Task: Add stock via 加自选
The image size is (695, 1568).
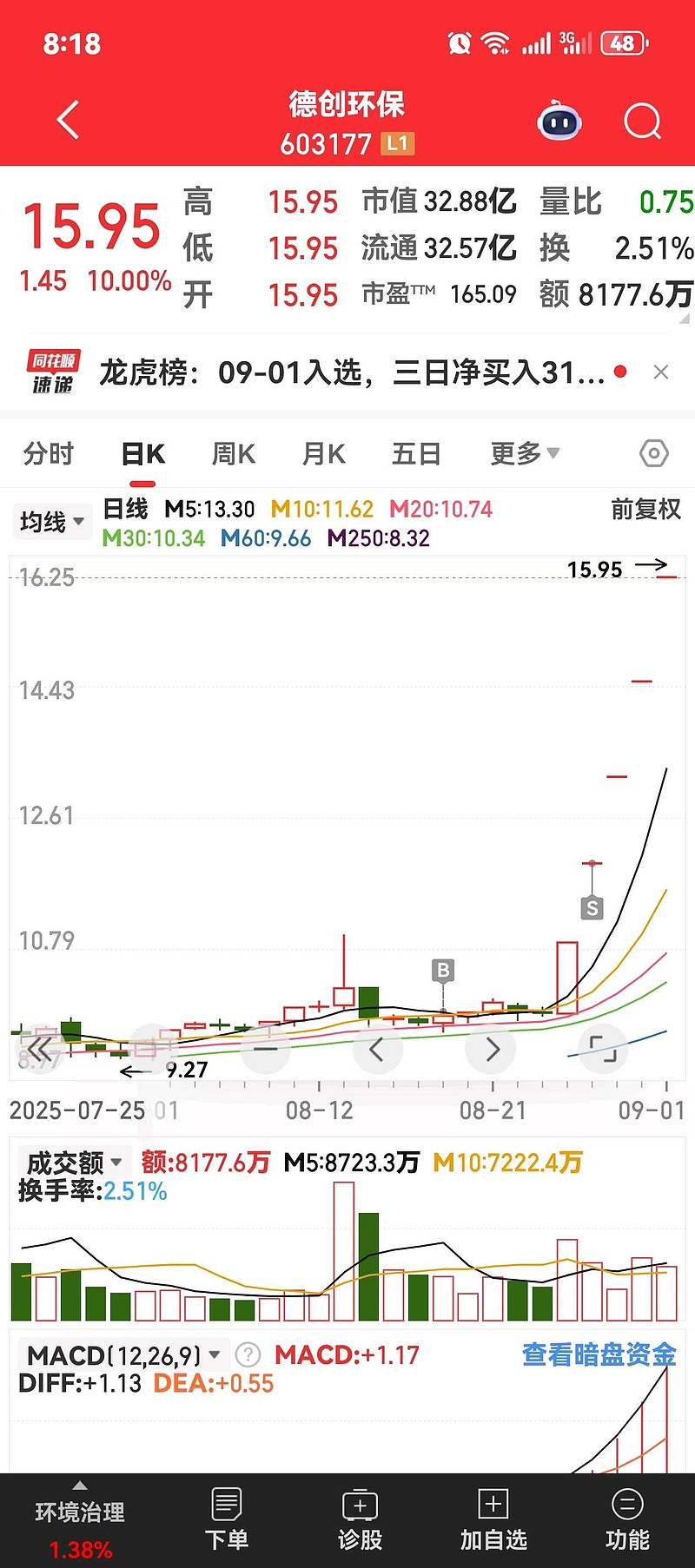Action: coord(493,1520)
